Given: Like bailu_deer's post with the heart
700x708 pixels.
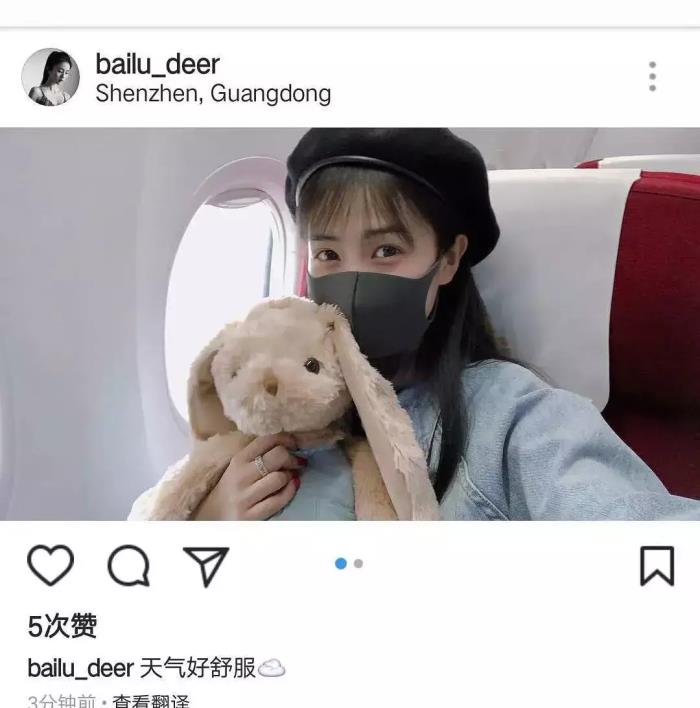Looking at the screenshot, I should coord(50,566).
